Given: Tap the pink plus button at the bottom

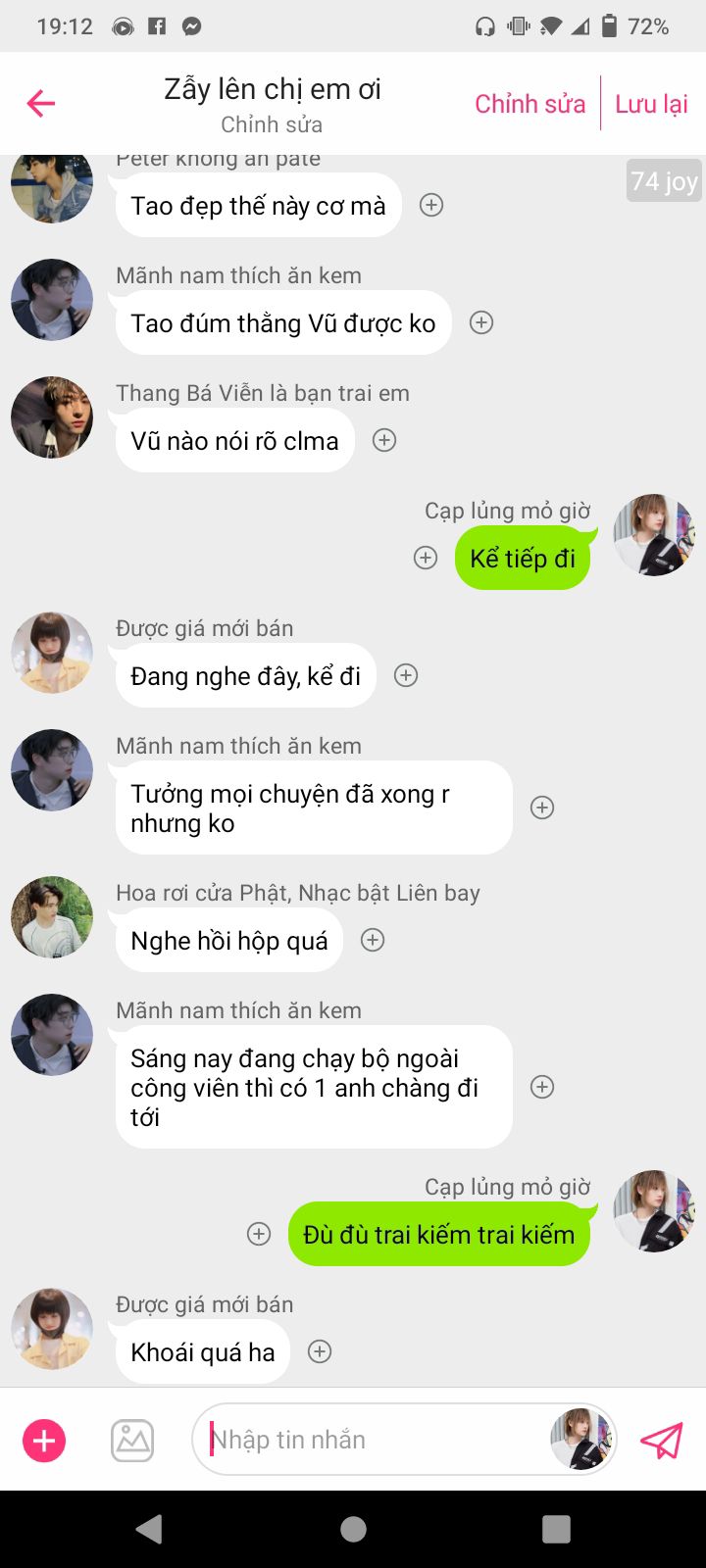Looking at the screenshot, I should point(44,1441).
